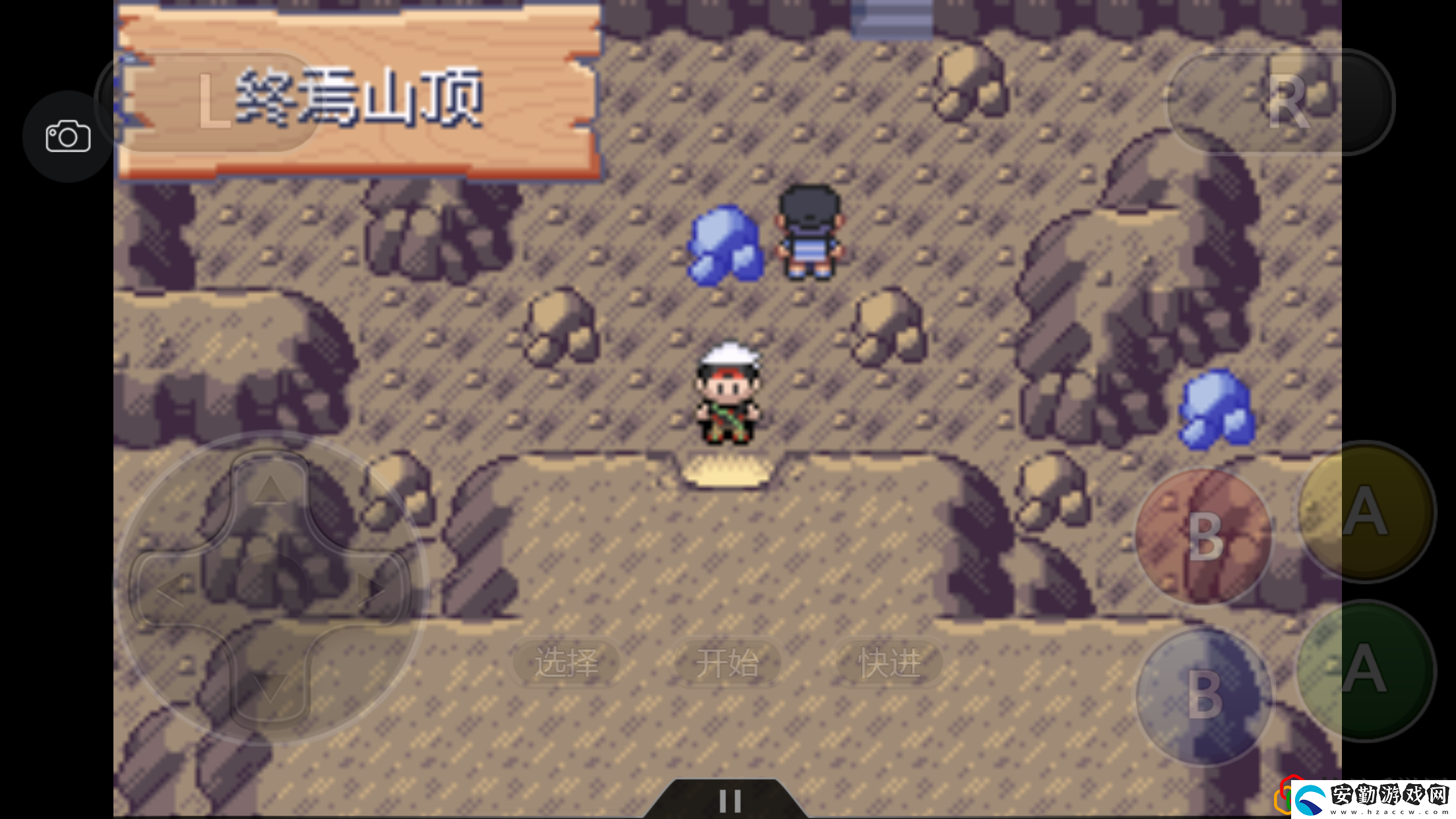
Task: Tap the red B button
Action: click(x=1204, y=537)
